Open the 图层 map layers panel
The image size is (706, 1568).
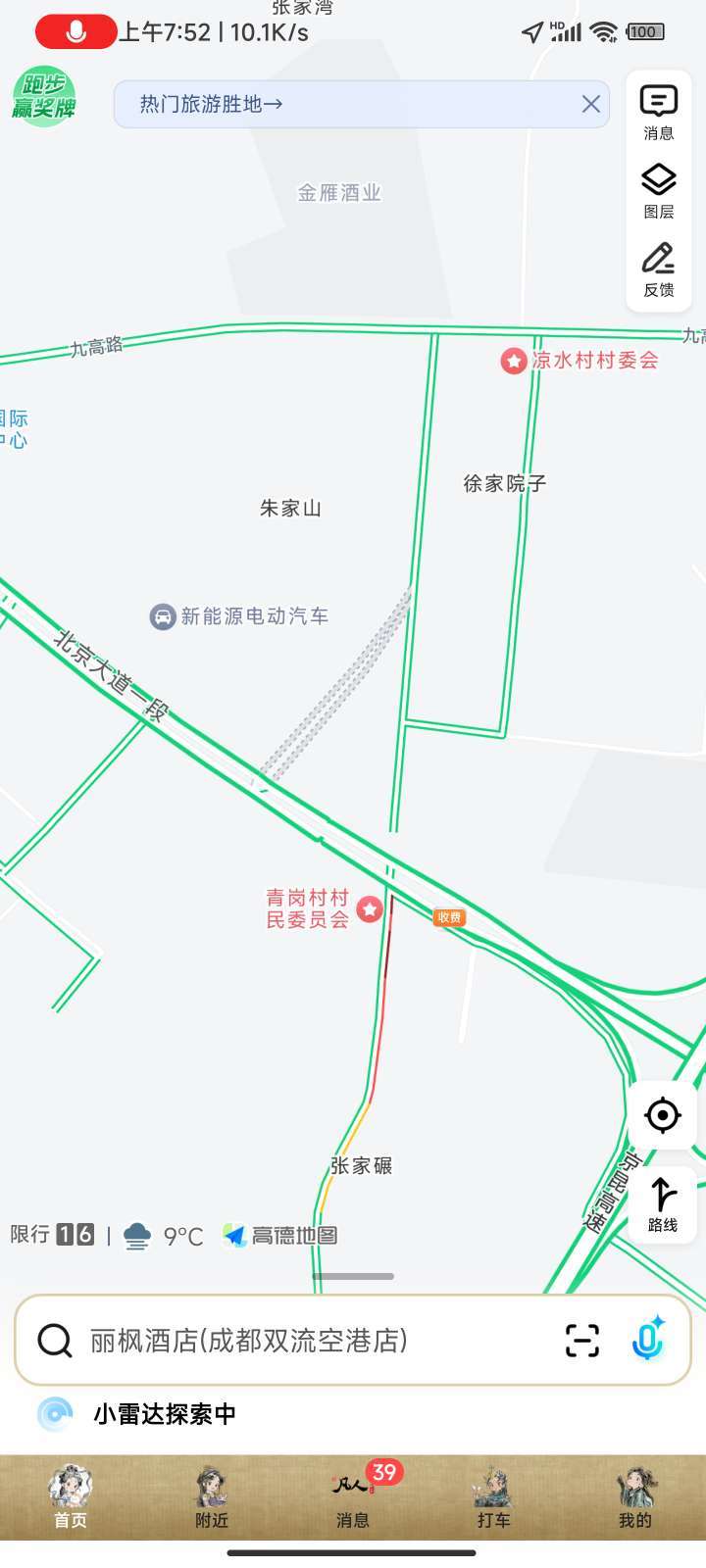tap(658, 191)
